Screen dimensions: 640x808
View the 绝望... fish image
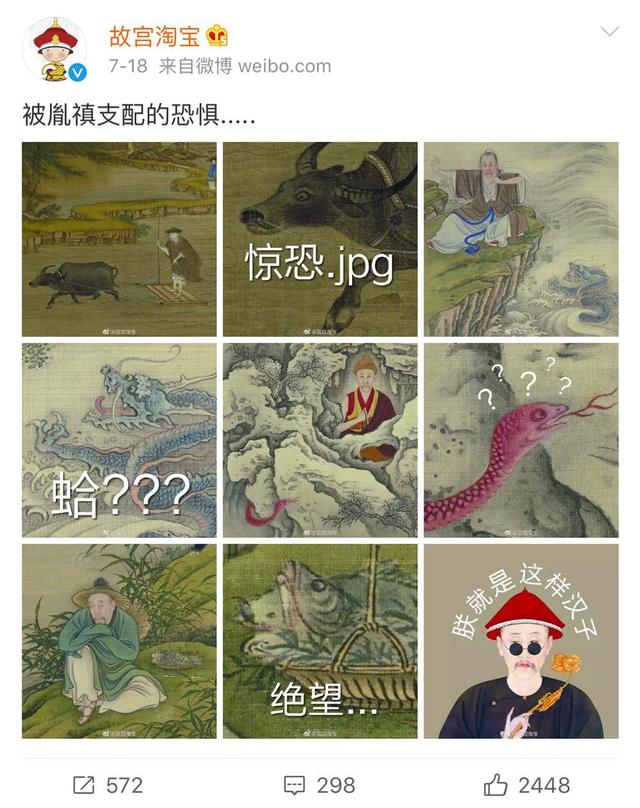[x=320, y=641]
